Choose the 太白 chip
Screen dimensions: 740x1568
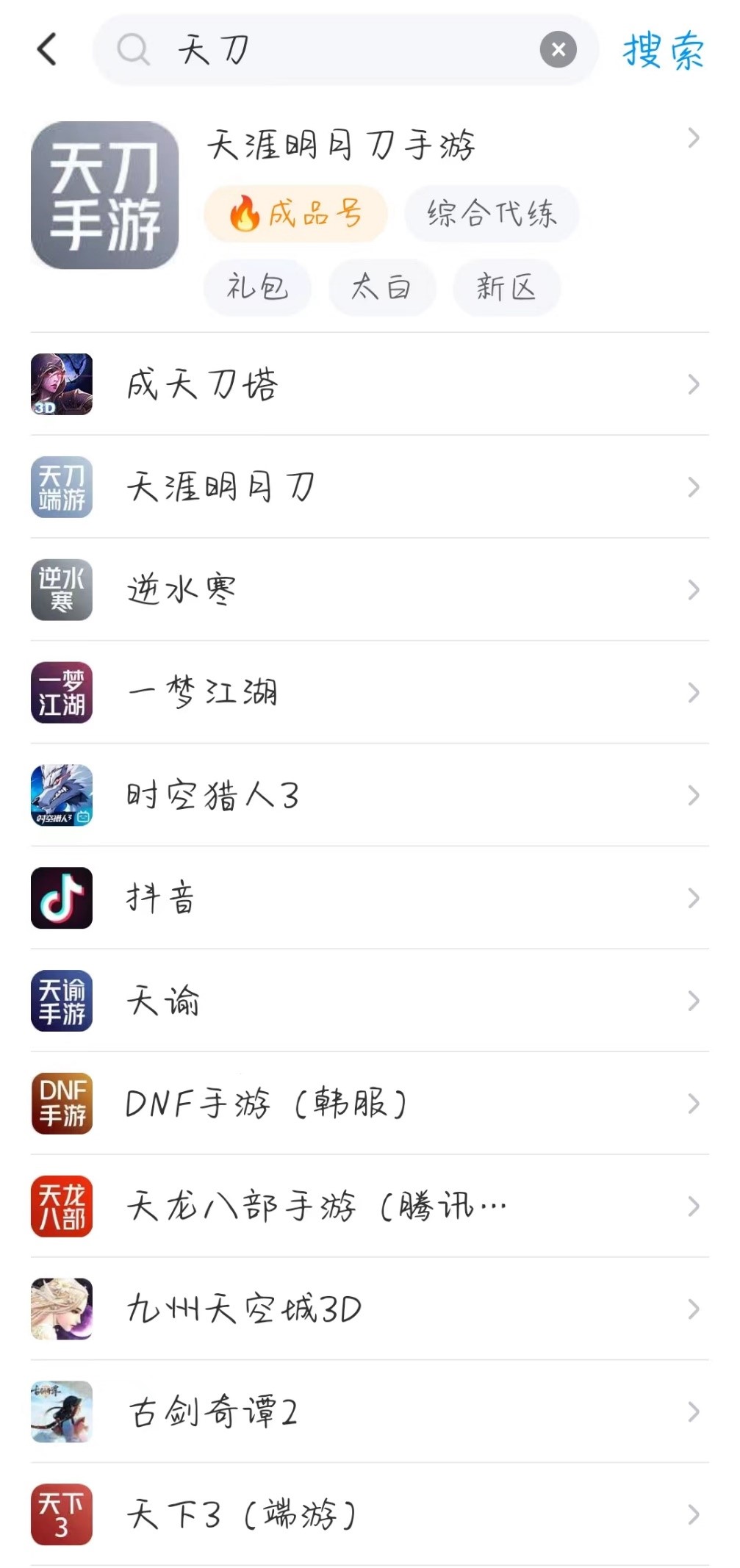tap(381, 287)
